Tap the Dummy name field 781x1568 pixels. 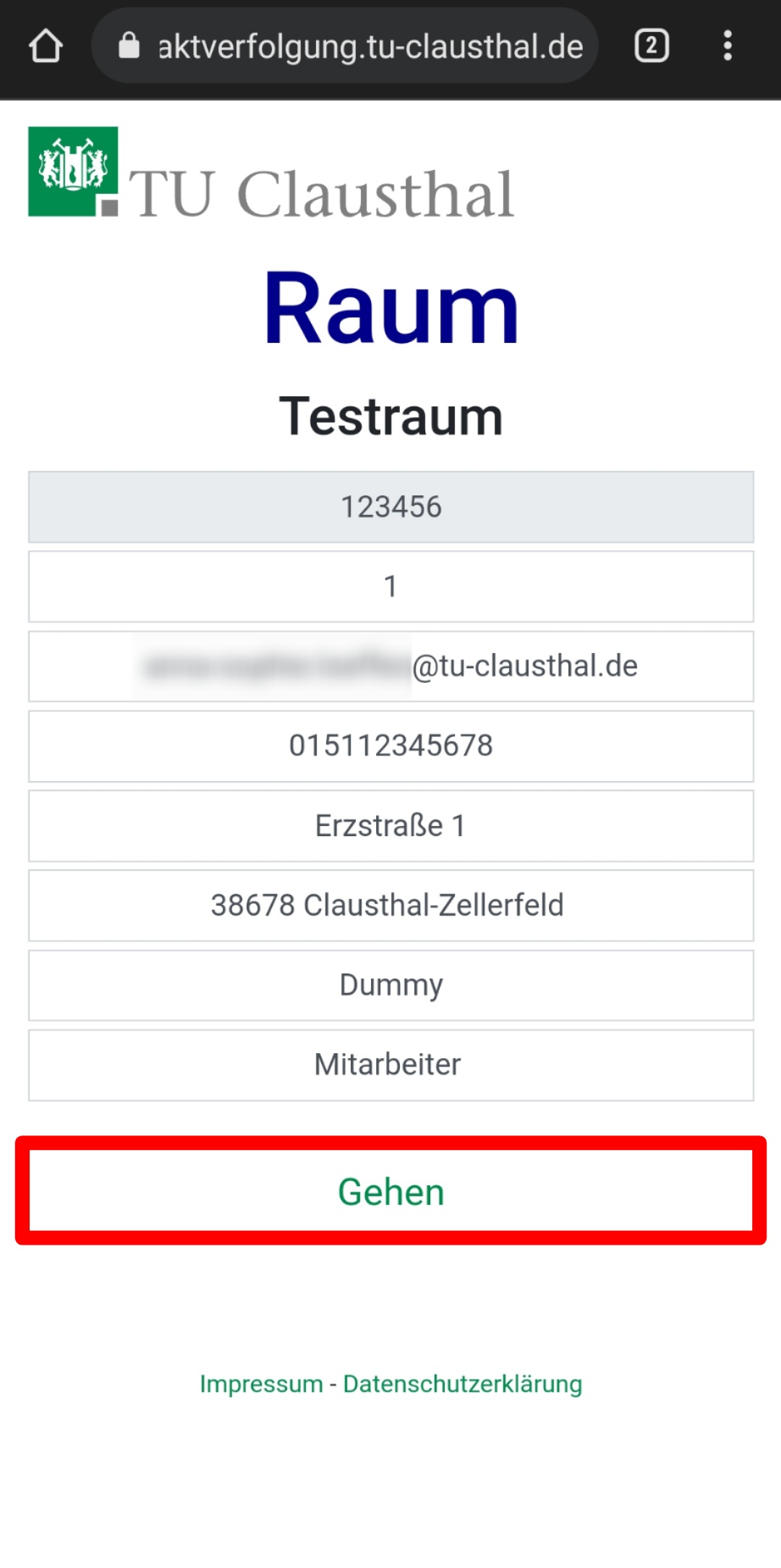pyautogui.click(x=390, y=985)
